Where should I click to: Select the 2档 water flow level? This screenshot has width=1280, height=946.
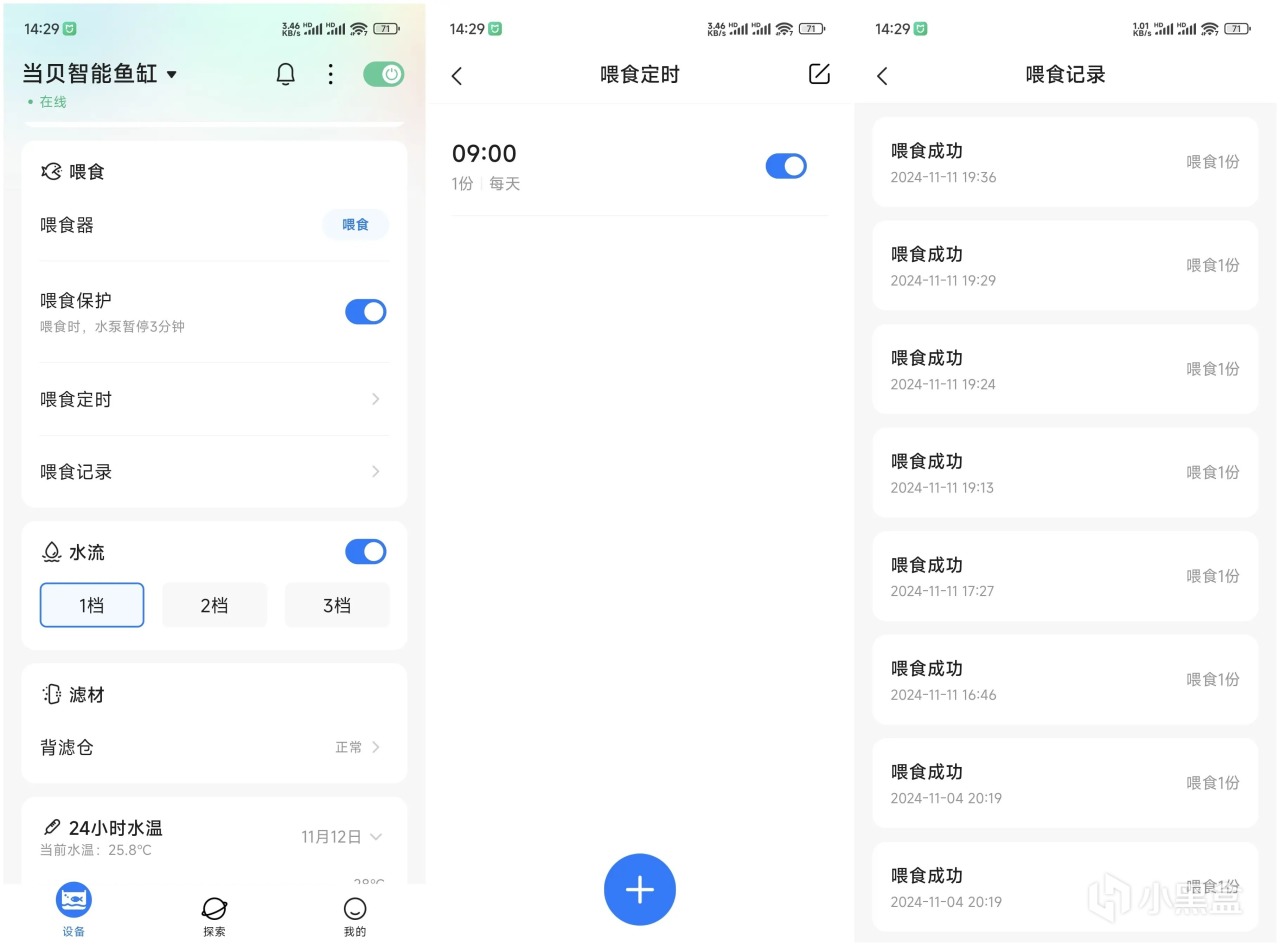coord(214,605)
